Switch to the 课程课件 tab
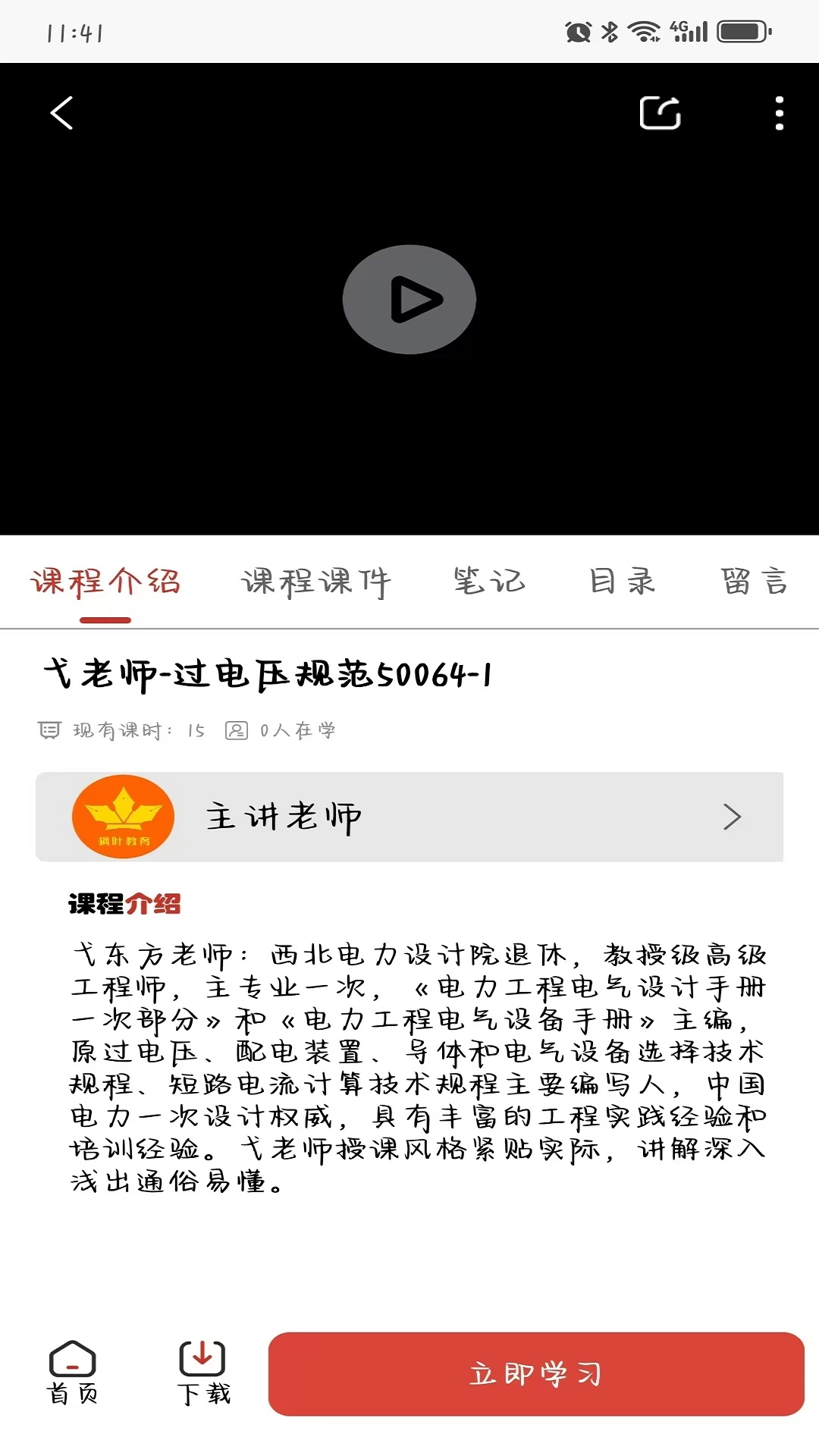The width and height of the screenshot is (819, 1456). pyautogui.click(x=315, y=582)
